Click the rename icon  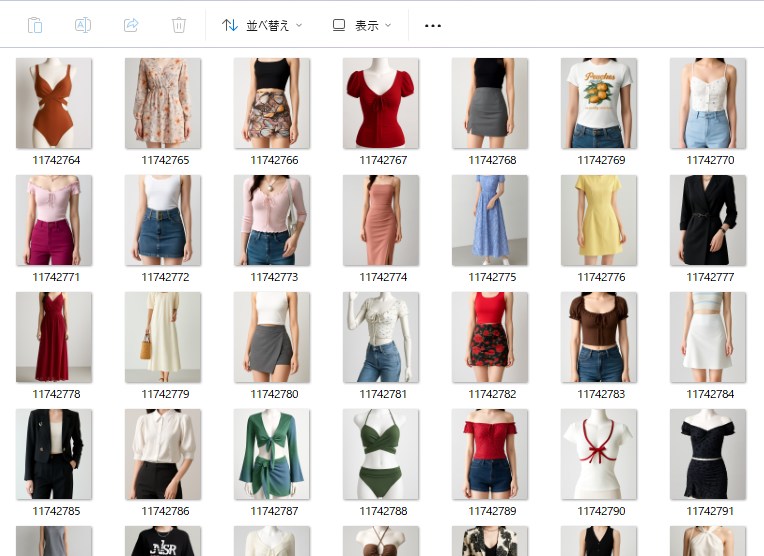[x=83, y=25]
